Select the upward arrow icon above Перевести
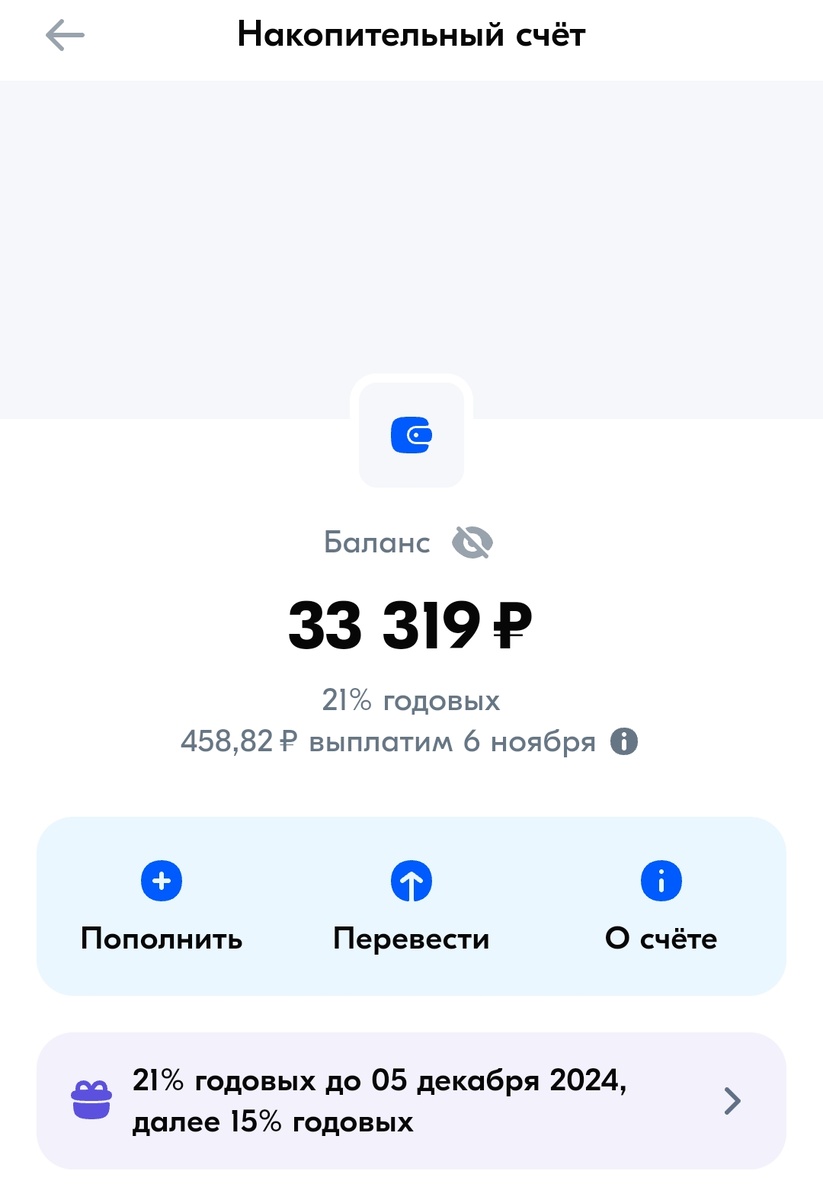Image resolution: width=823 pixels, height=1200 pixels. [x=411, y=880]
